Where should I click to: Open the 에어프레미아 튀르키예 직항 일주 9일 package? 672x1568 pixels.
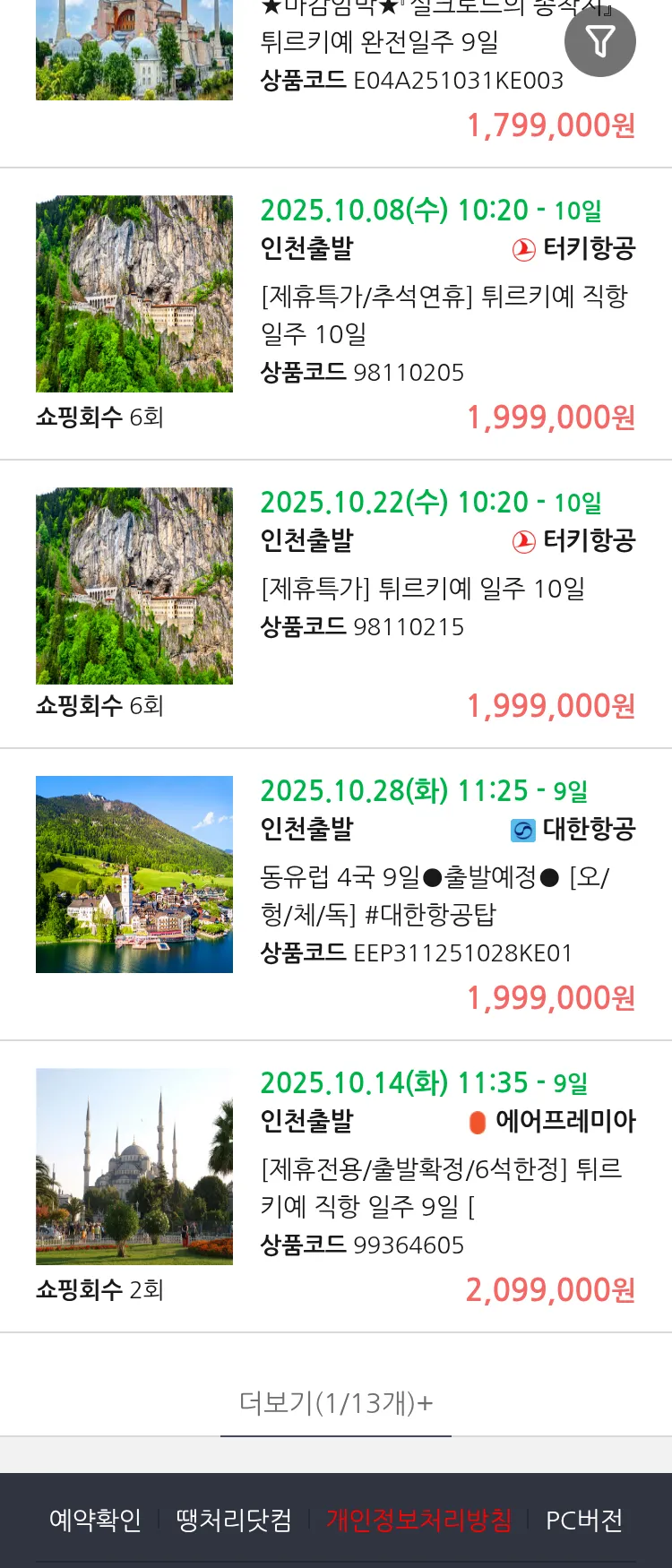click(441, 1186)
